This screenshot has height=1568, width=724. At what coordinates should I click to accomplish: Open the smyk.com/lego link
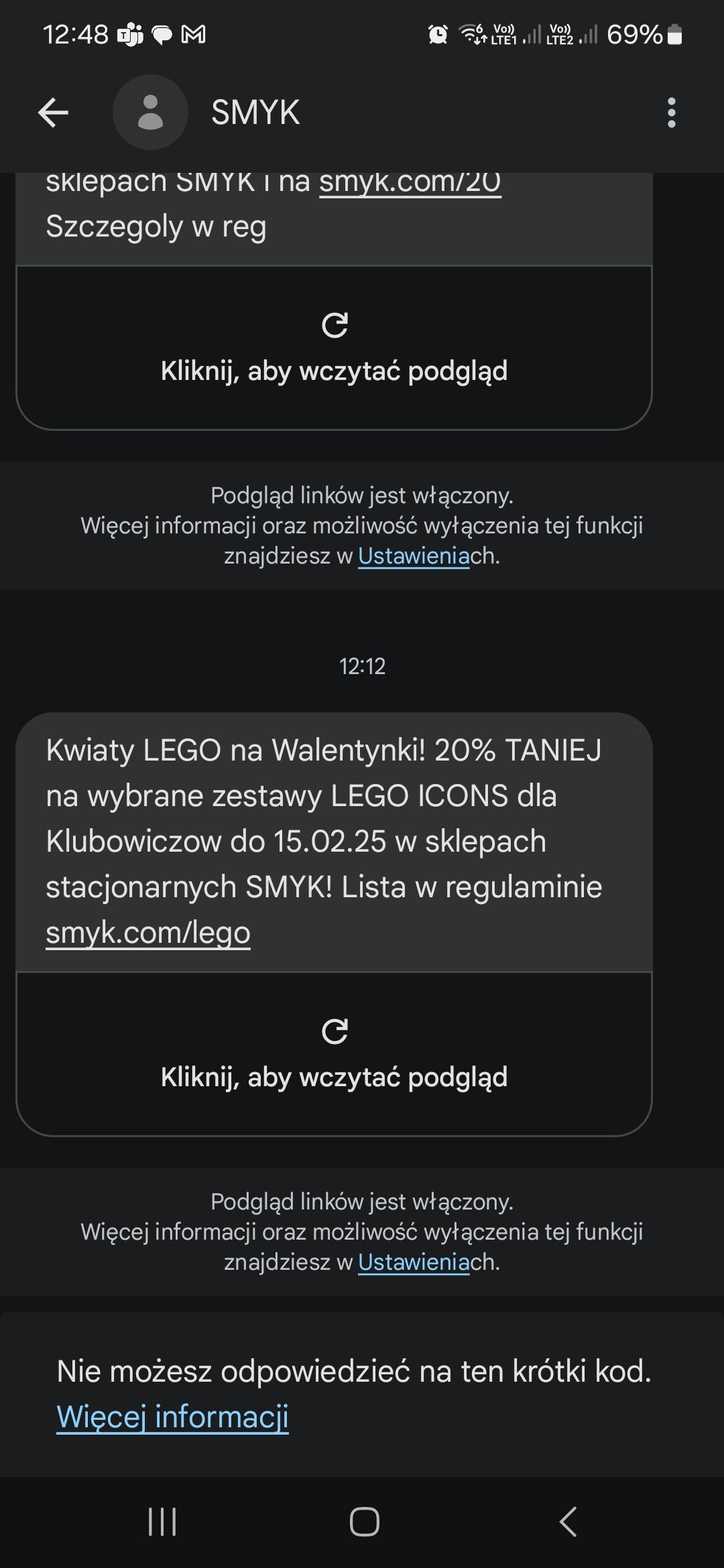click(x=147, y=932)
